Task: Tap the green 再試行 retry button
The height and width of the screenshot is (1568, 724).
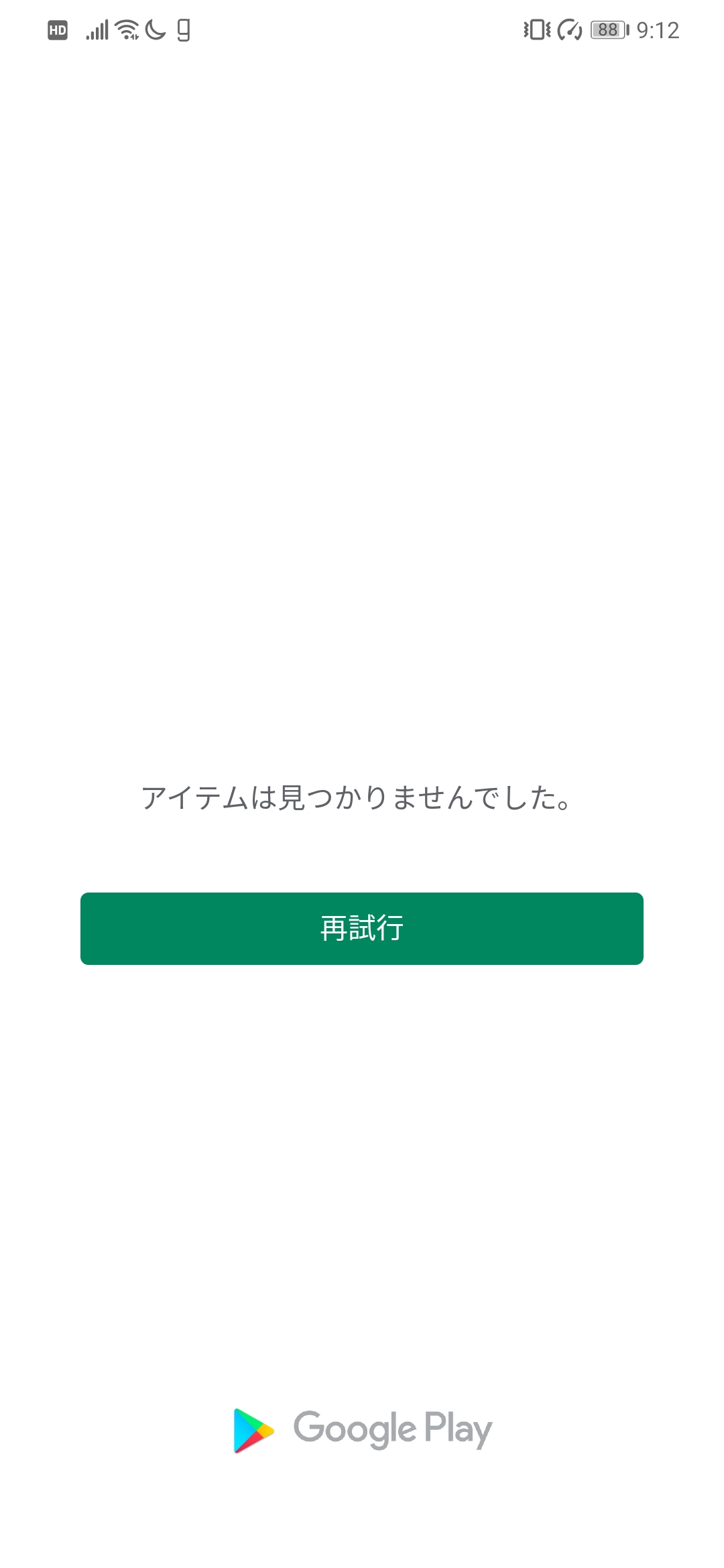Action: click(x=362, y=928)
